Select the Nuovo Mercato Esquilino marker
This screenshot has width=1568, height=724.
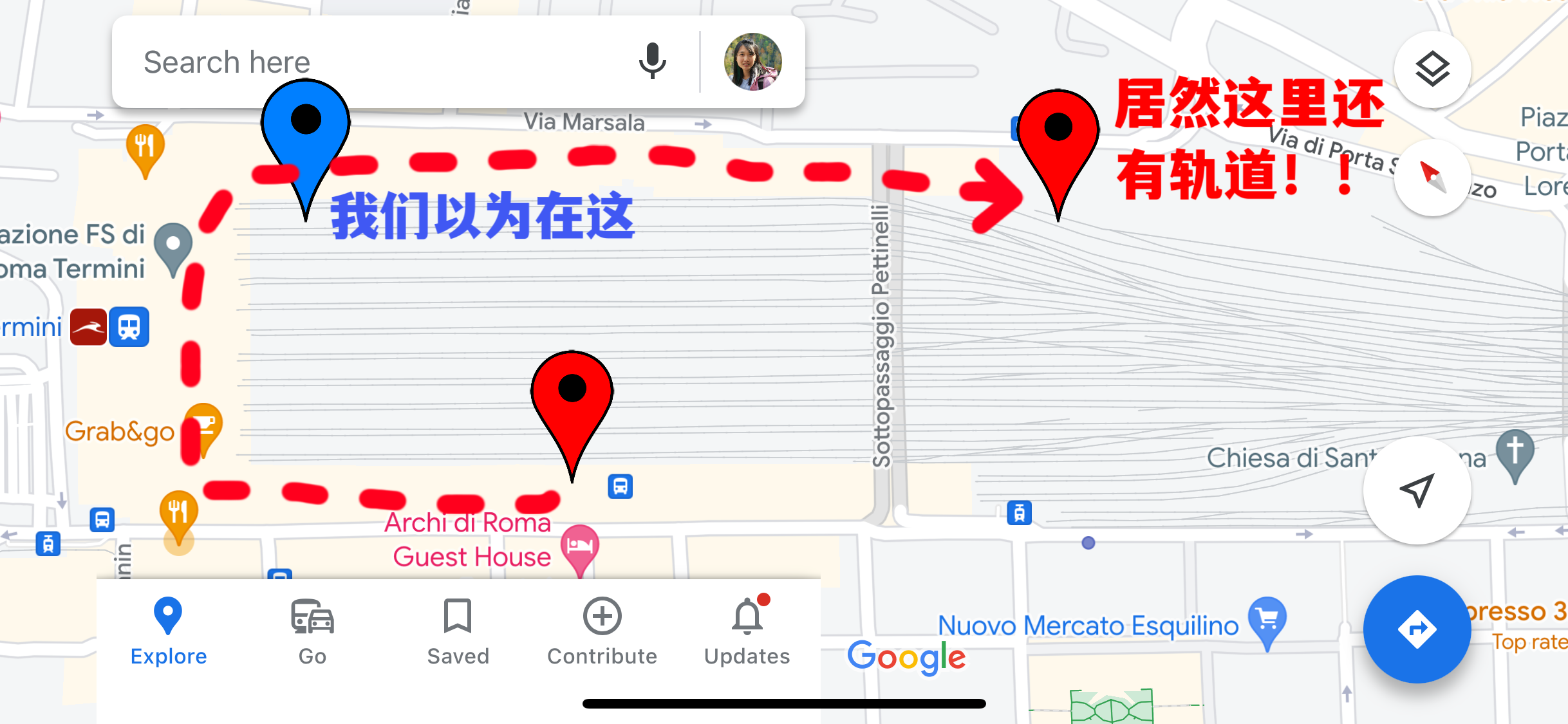1267,619
